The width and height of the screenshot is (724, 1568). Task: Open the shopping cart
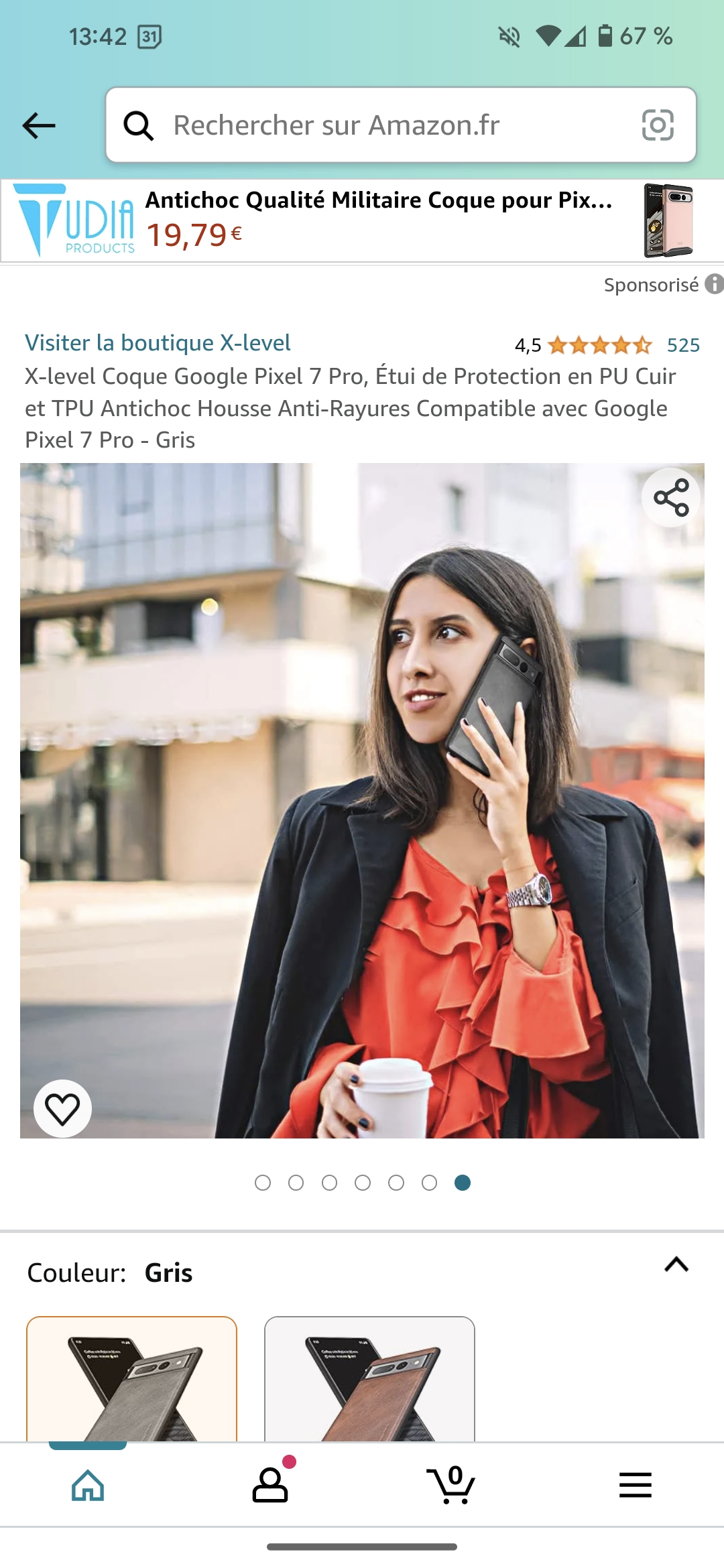(451, 1485)
